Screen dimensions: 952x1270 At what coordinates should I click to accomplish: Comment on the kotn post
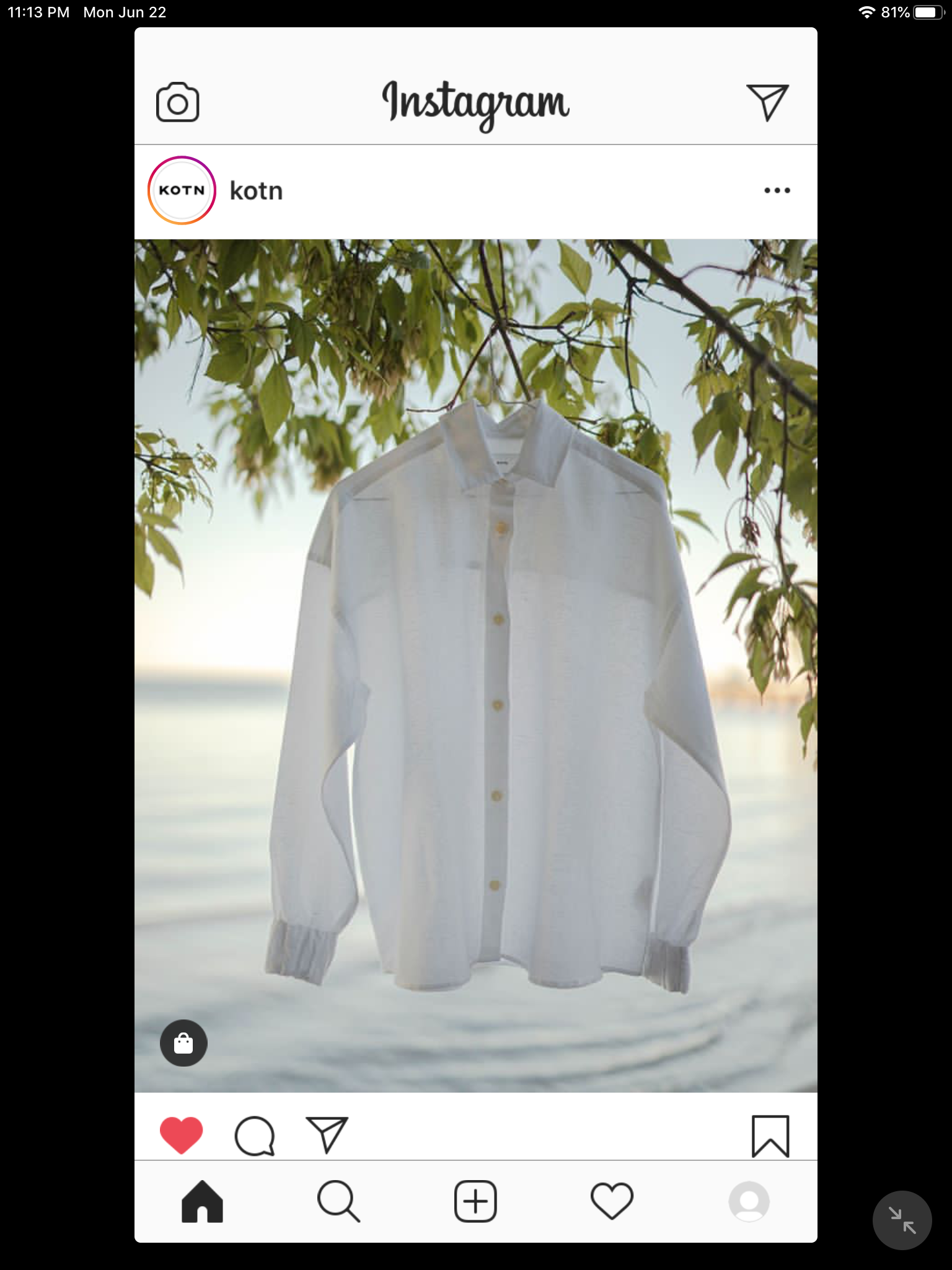click(254, 1135)
